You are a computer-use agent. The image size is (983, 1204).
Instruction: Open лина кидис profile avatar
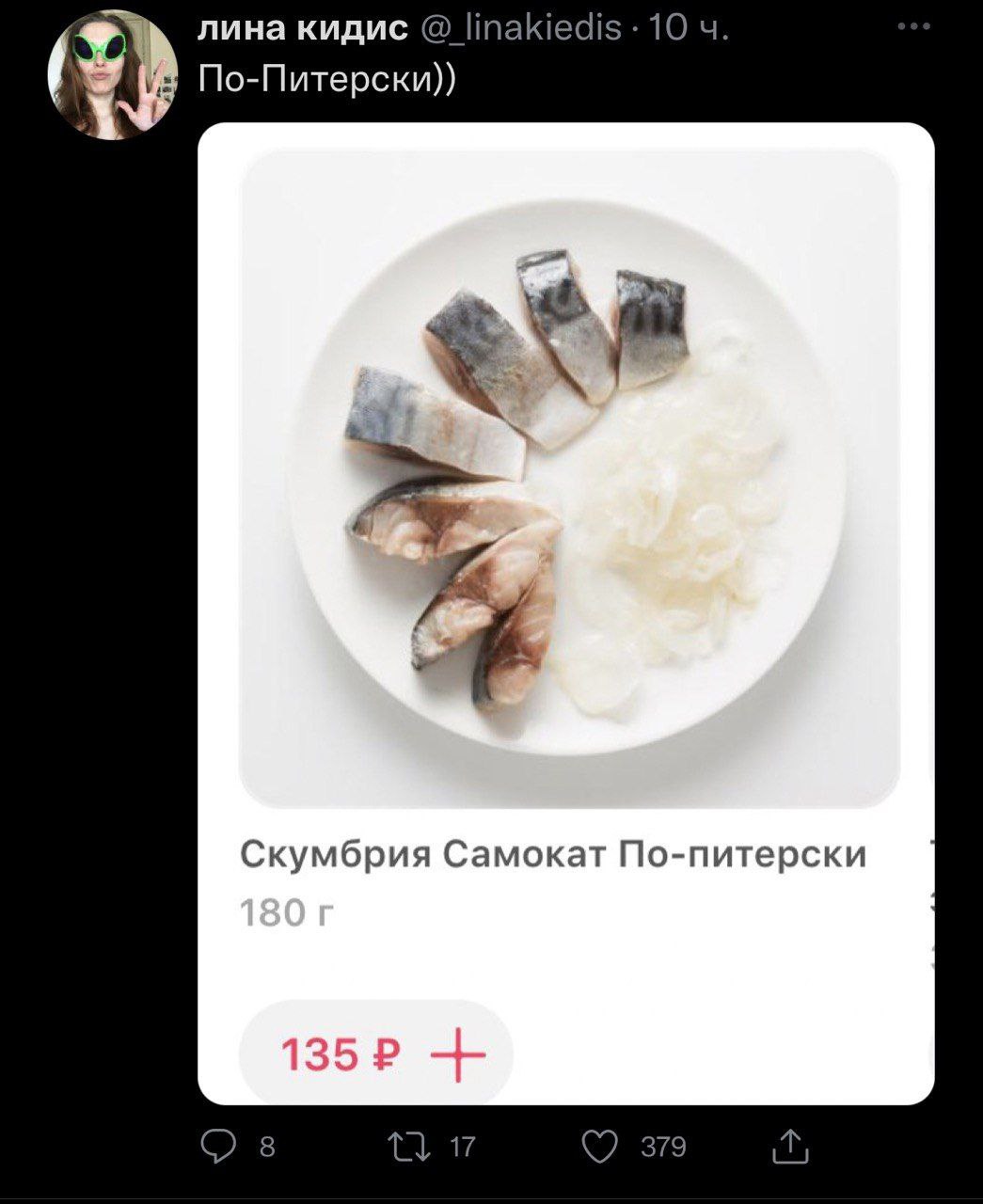tap(112, 75)
